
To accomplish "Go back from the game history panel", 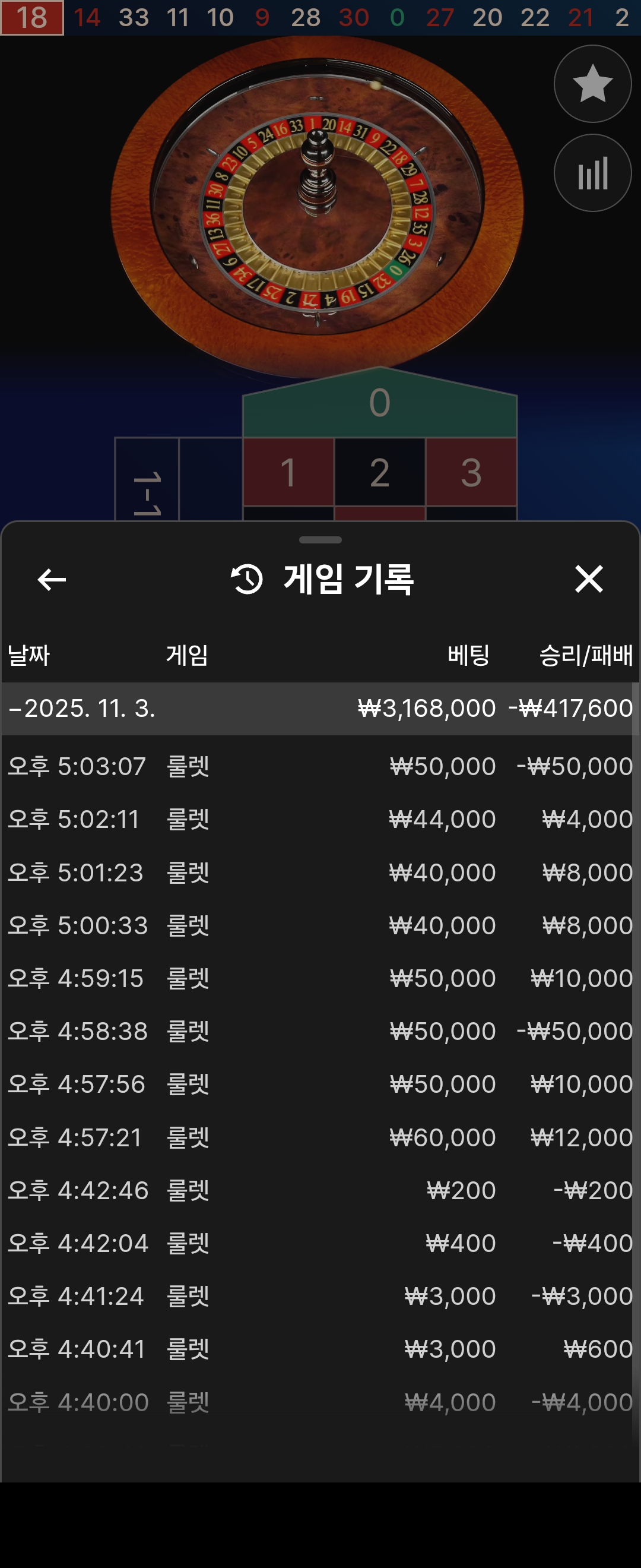I will [x=52, y=579].
